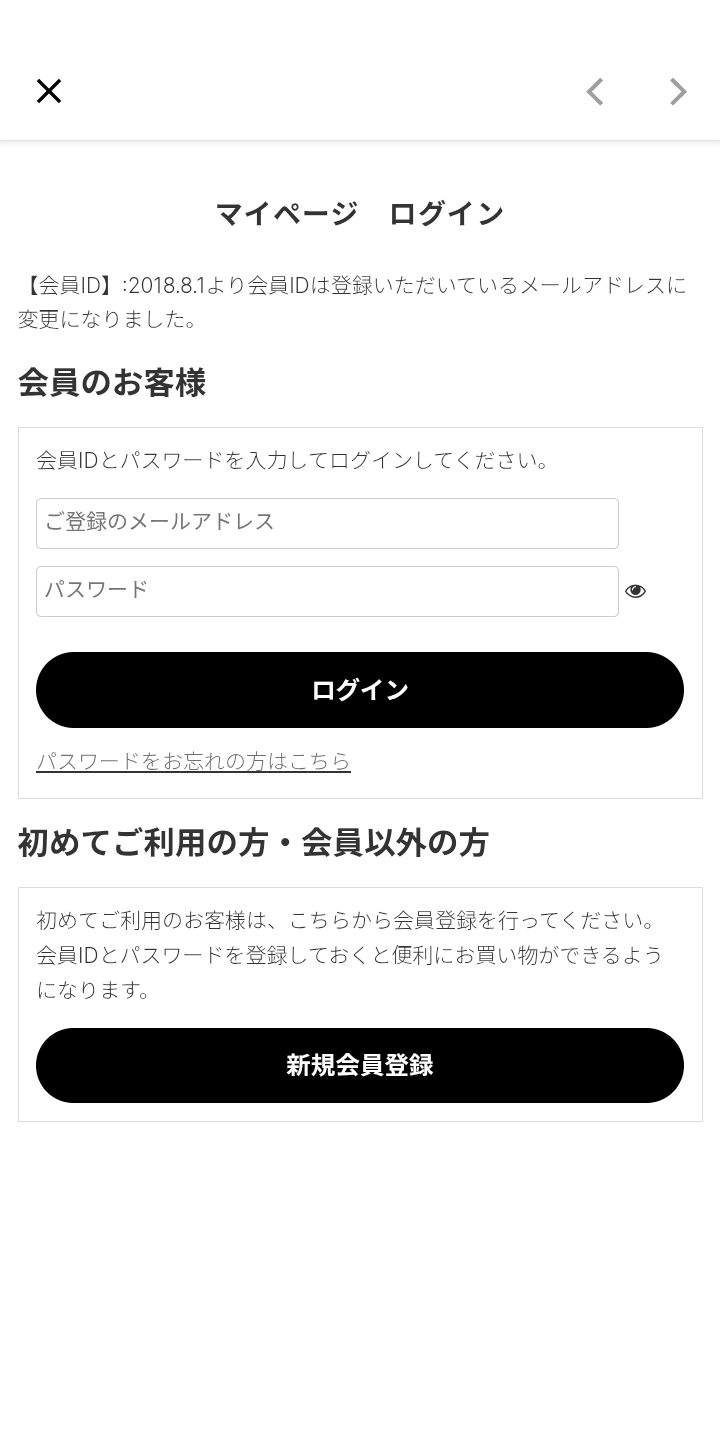Start 新規会員登録 new member registration
This screenshot has height=1441, width=720.
360,1065
